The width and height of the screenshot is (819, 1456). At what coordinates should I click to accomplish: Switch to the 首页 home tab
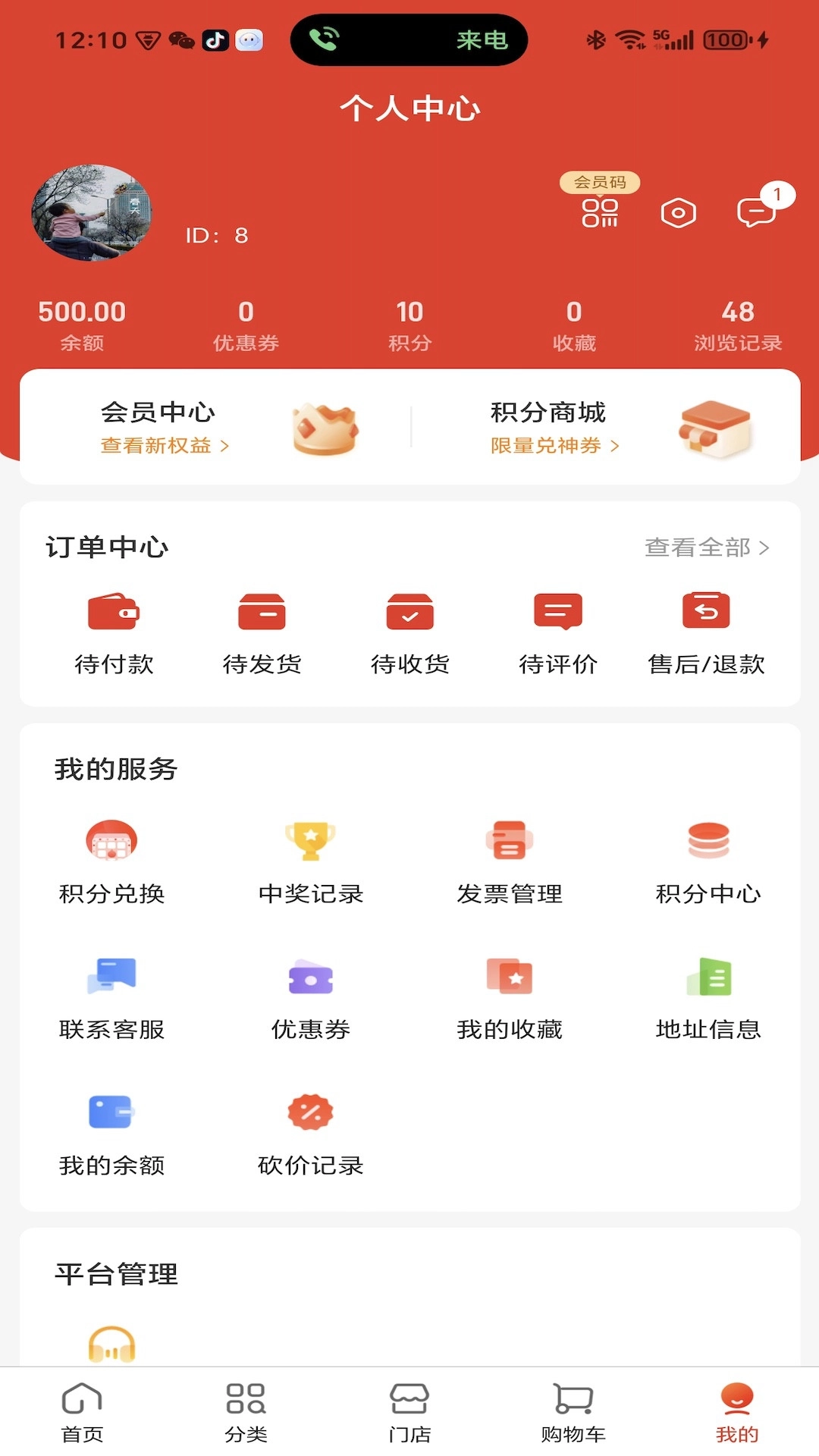(x=82, y=1412)
